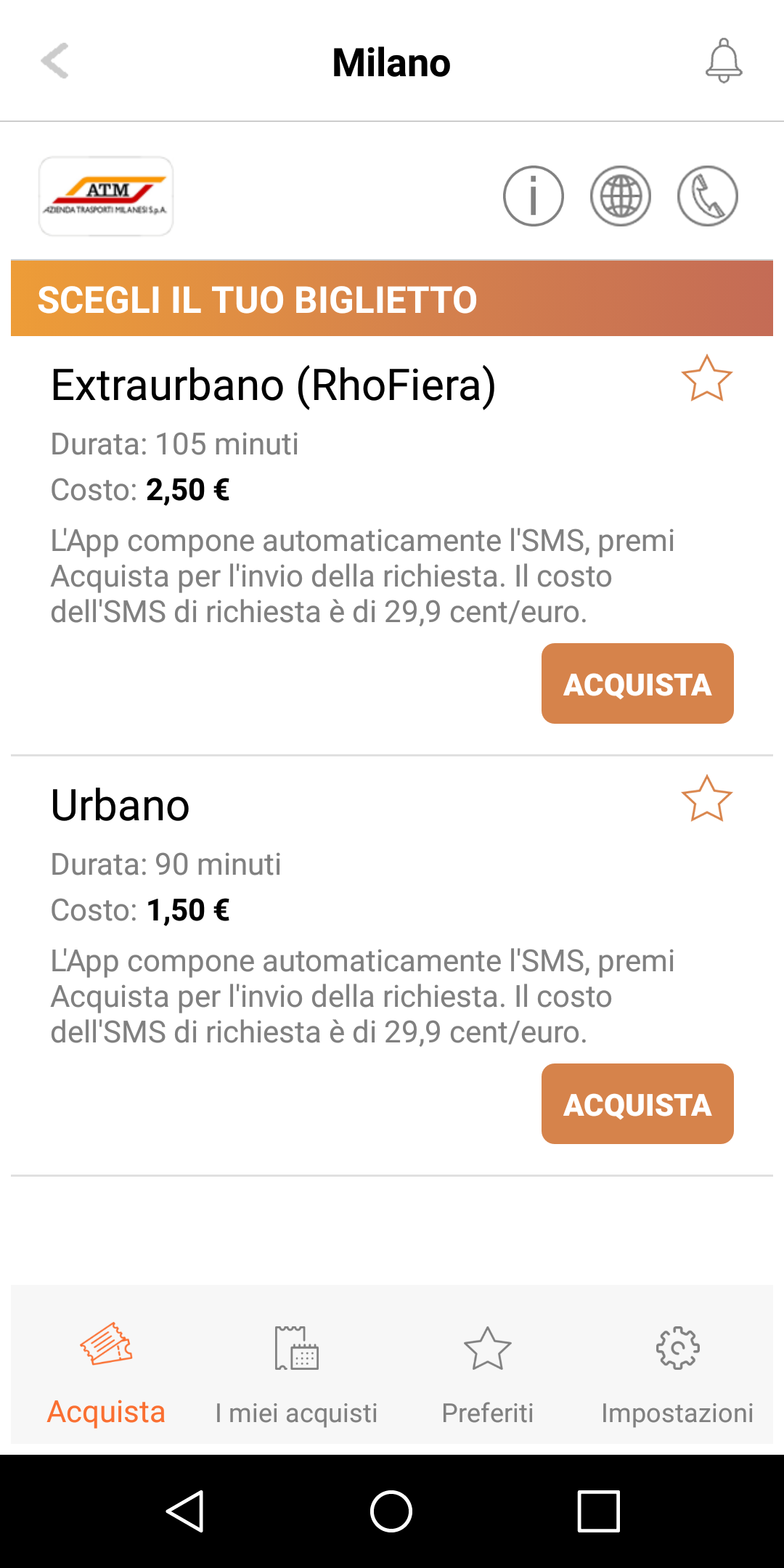Go back using the top-left arrow

click(54, 61)
